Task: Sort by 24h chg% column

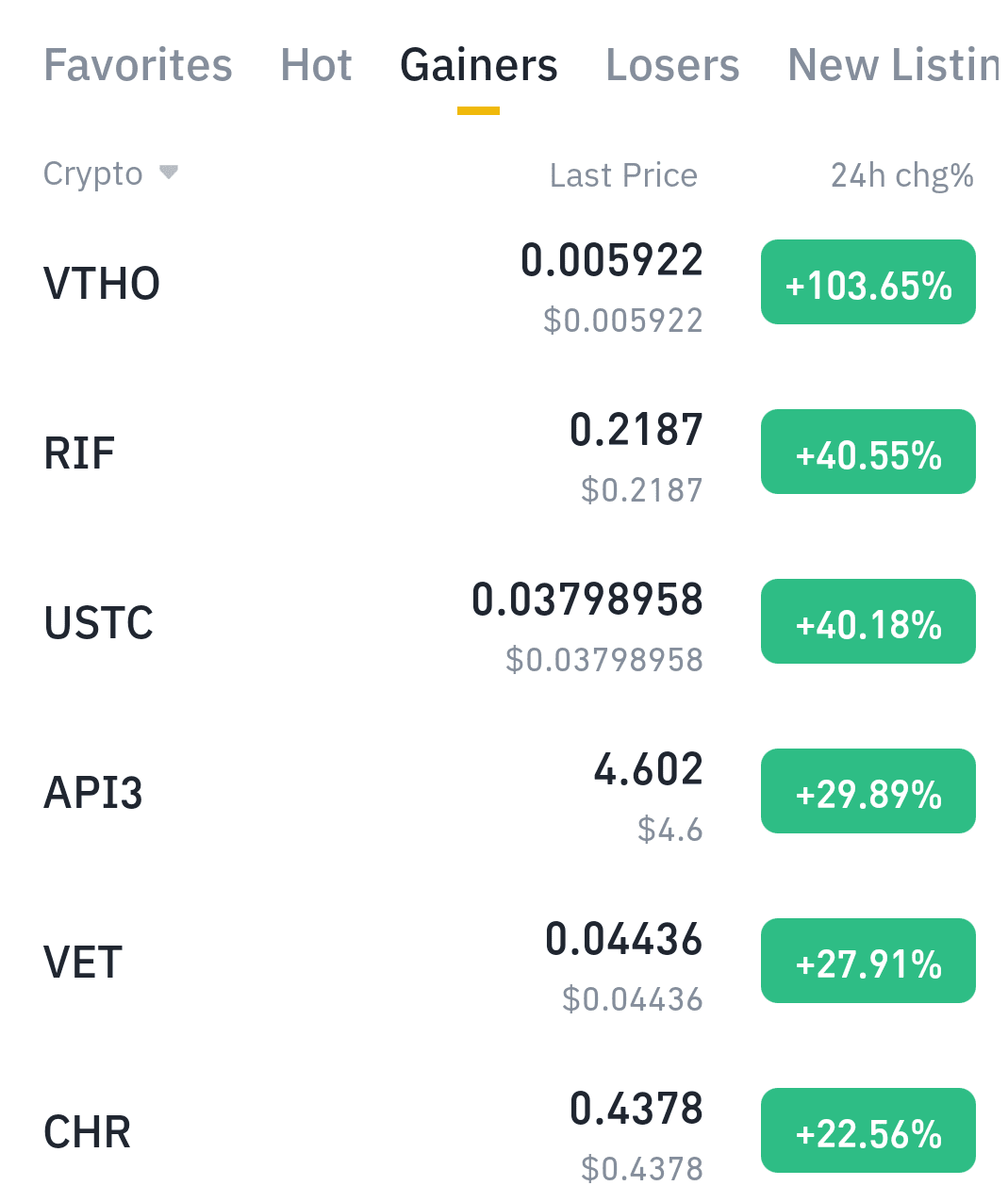Action: tap(901, 174)
